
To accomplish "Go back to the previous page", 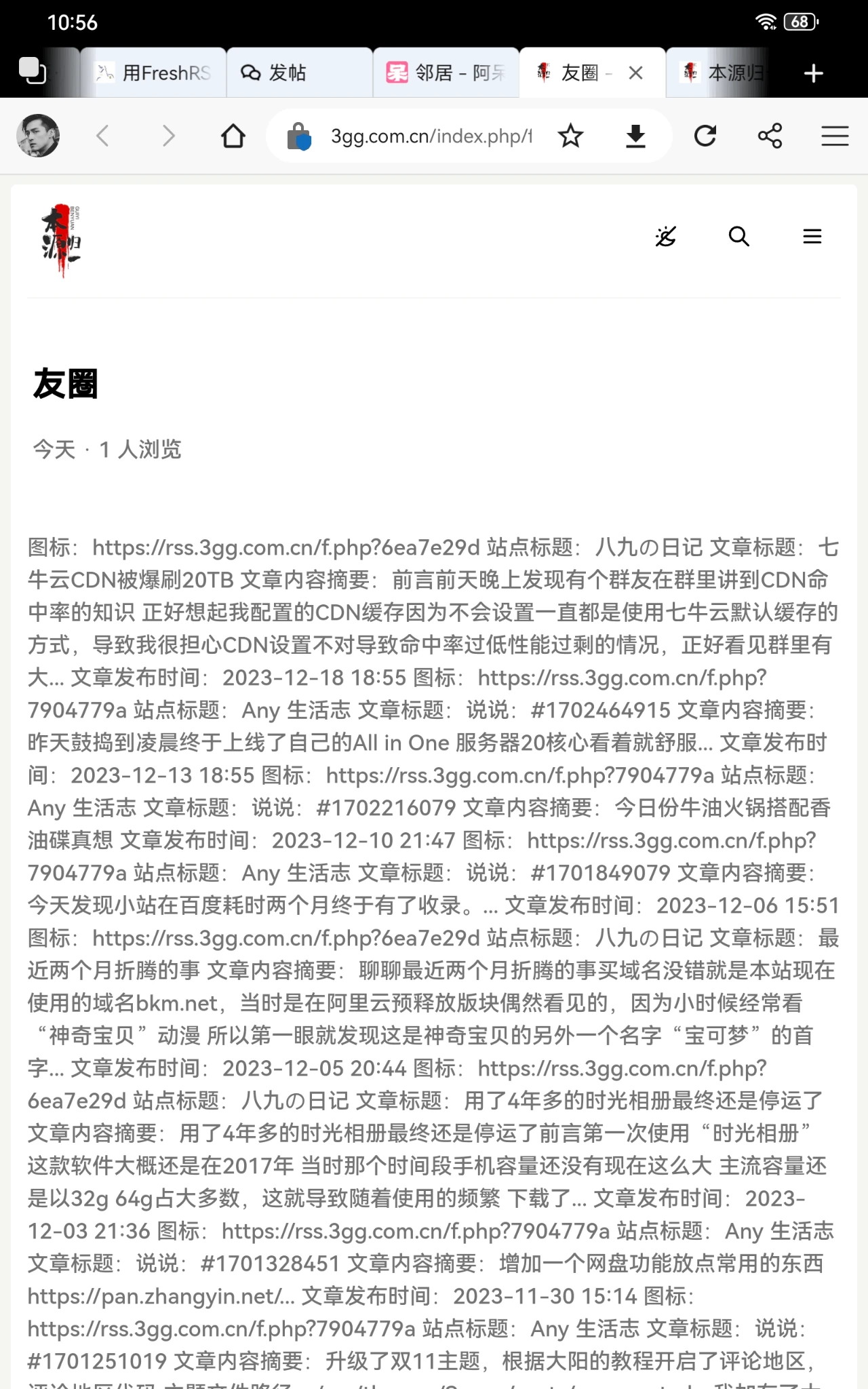I will [x=103, y=136].
